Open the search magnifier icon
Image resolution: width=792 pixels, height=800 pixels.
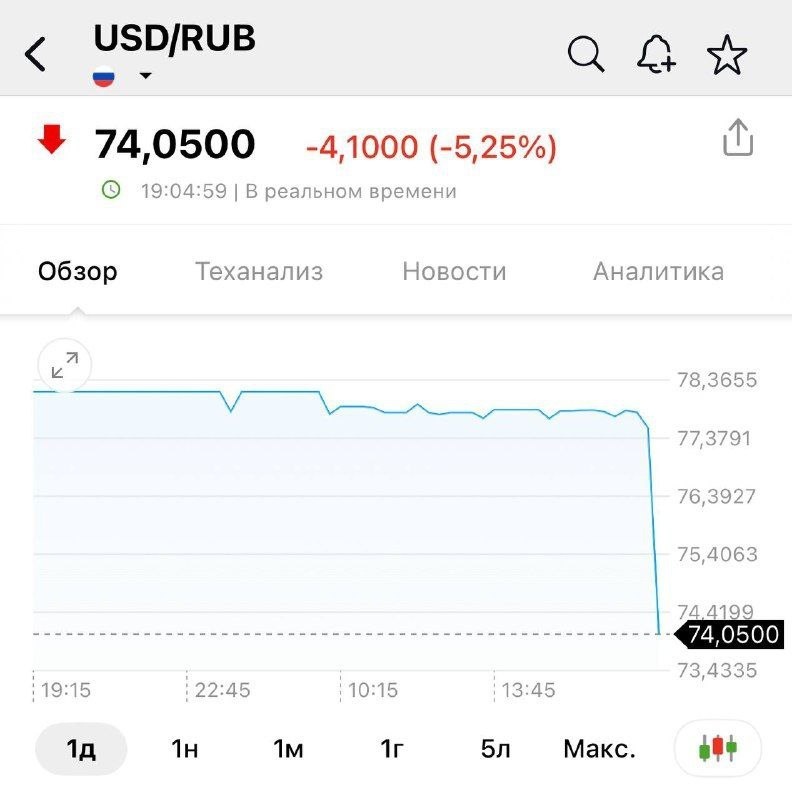tap(586, 54)
